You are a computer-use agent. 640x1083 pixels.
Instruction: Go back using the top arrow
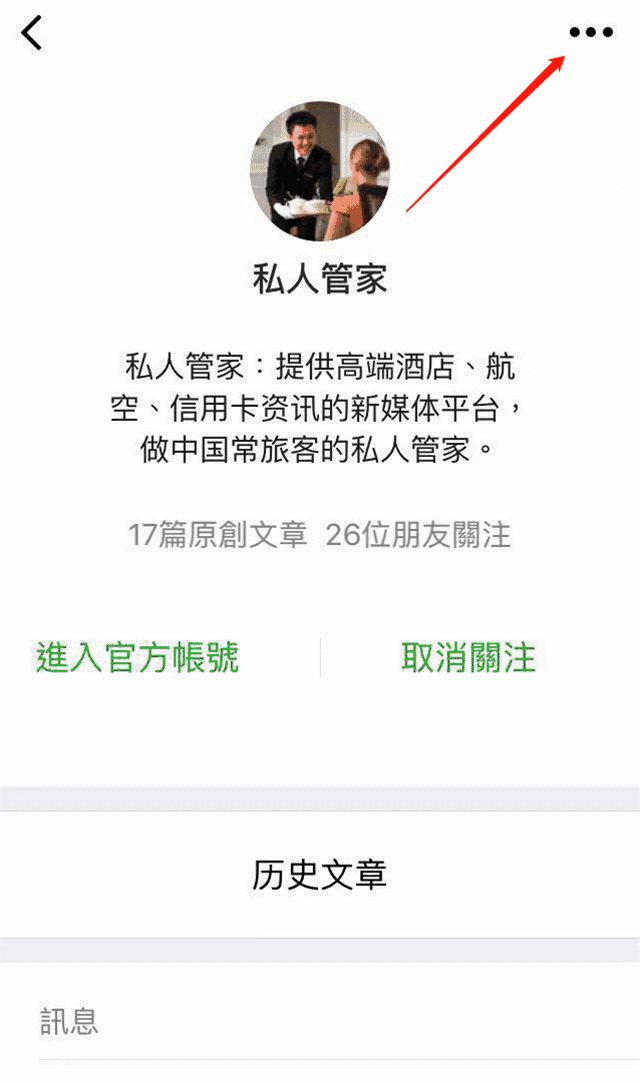(33, 33)
